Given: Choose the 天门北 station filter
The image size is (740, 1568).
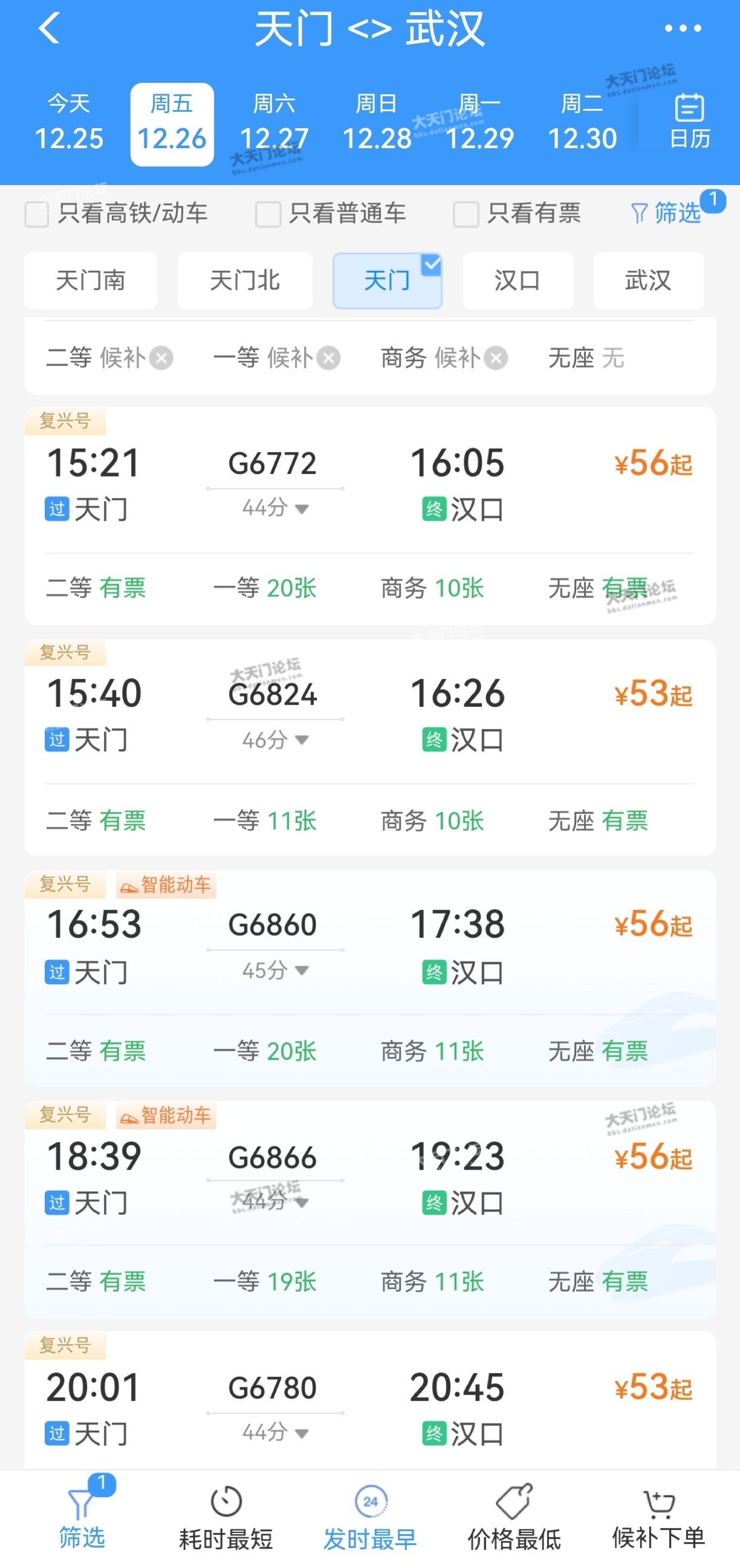Looking at the screenshot, I should 245,281.
